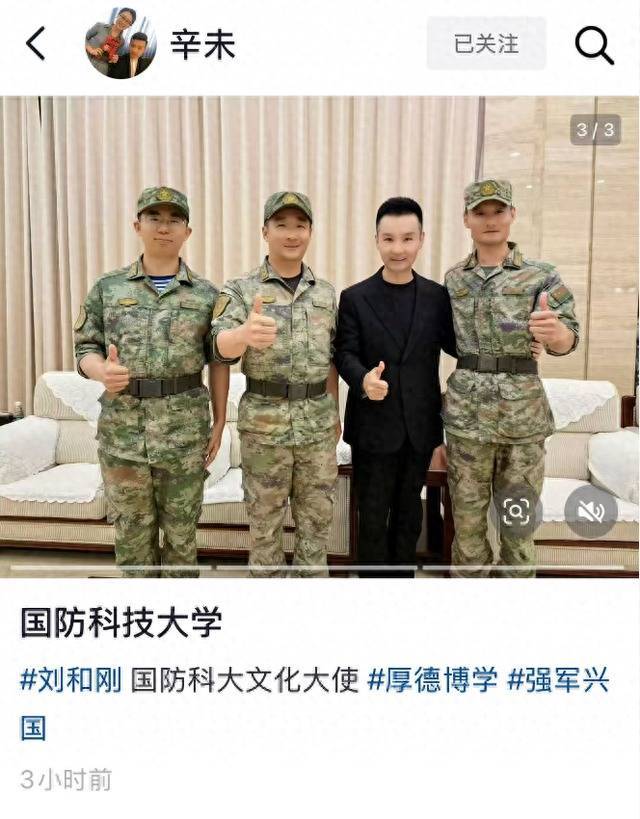Screen dimensions: 640x819
Task: Go back using the back arrow
Action: [x=36, y=44]
